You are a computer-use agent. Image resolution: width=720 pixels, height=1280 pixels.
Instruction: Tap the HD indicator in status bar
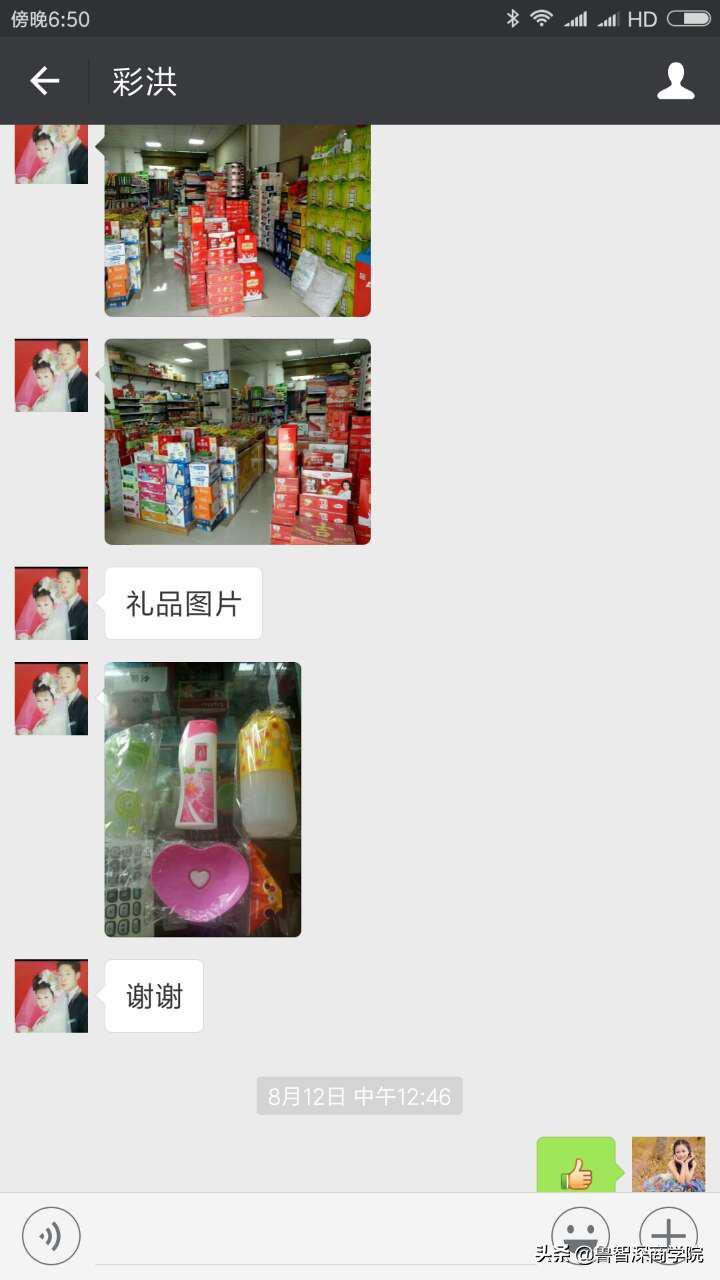point(641,18)
